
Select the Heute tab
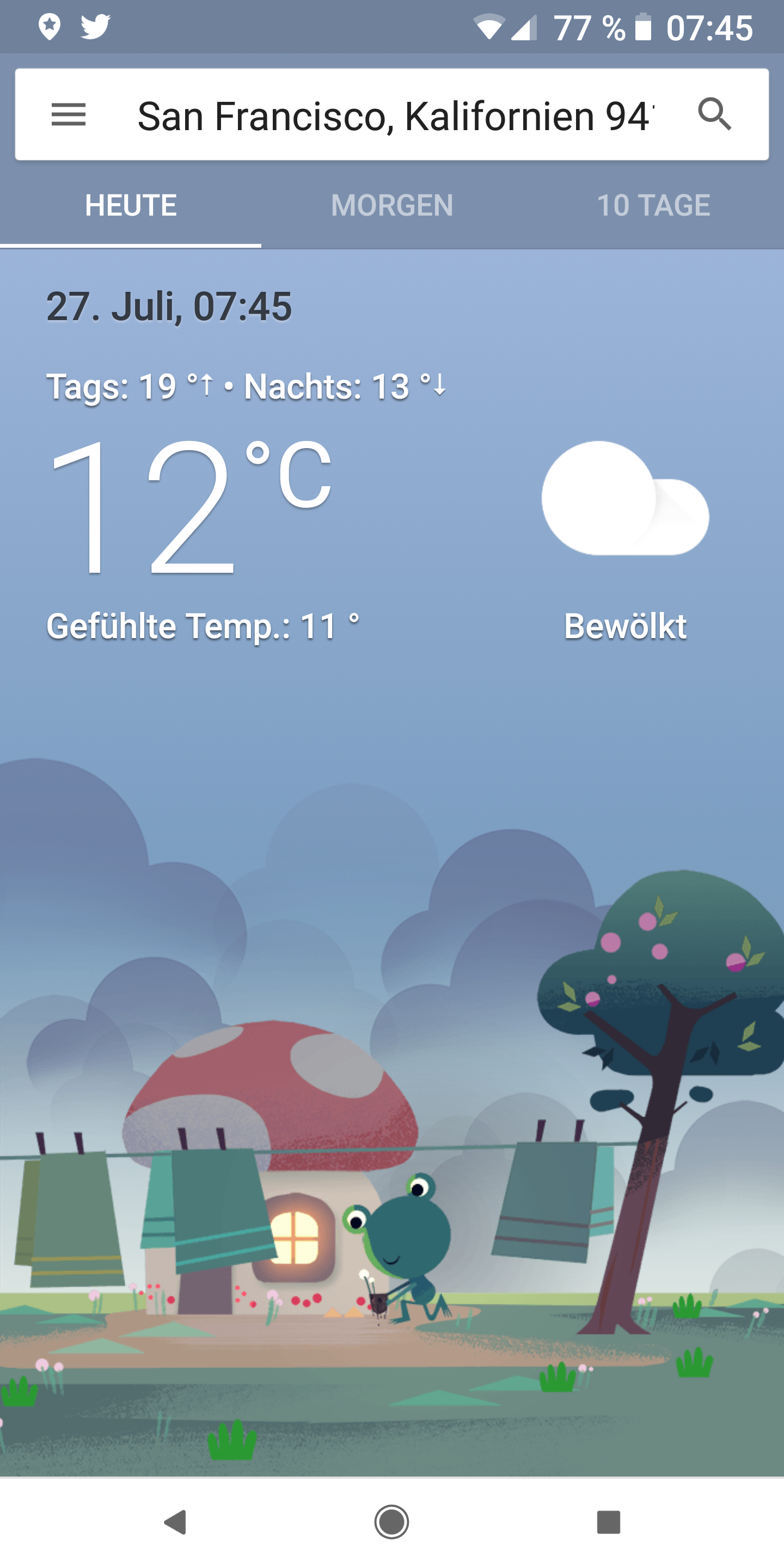131,206
